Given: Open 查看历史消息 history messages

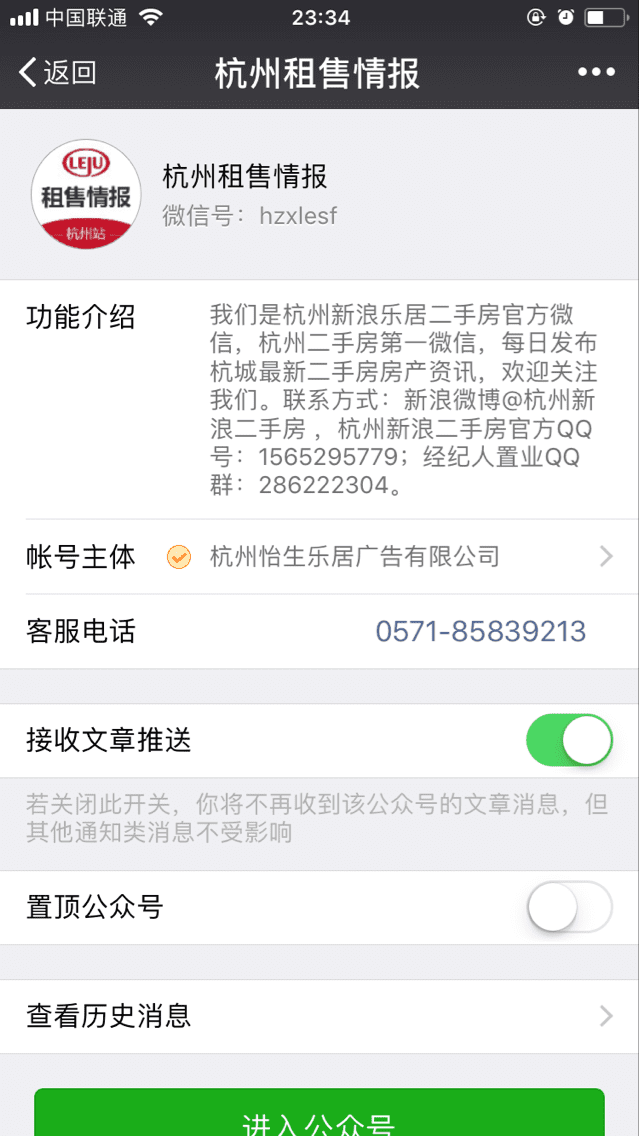Looking at the screenshot, I should point(320,1016).
